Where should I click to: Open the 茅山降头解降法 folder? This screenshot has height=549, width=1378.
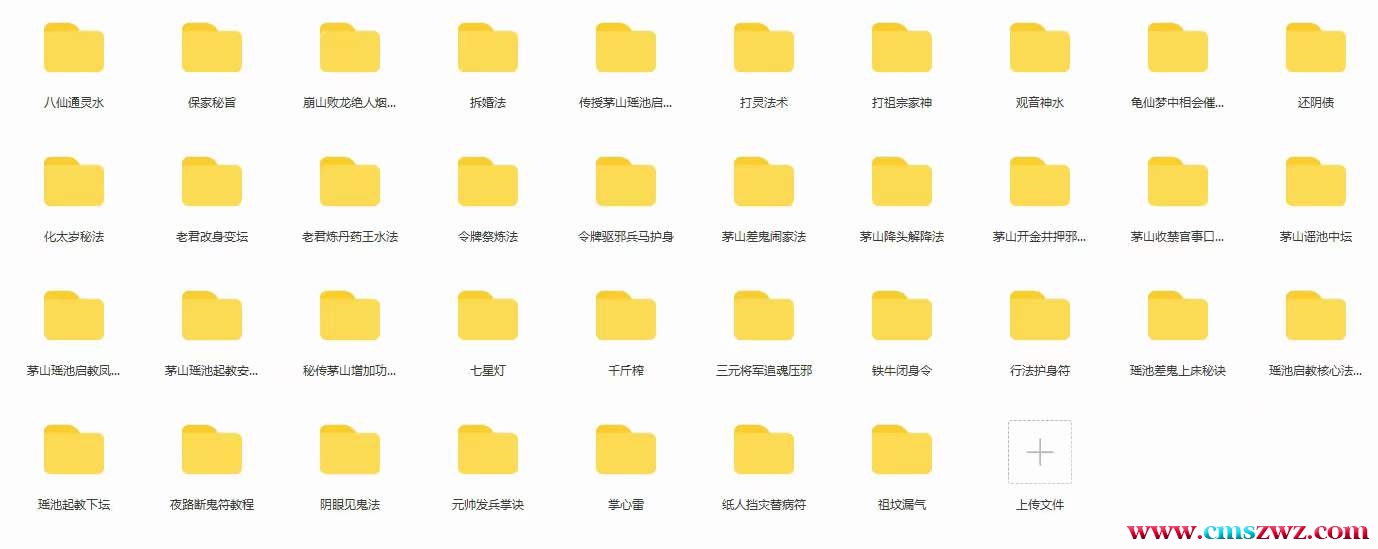click(x=902, y=183)
